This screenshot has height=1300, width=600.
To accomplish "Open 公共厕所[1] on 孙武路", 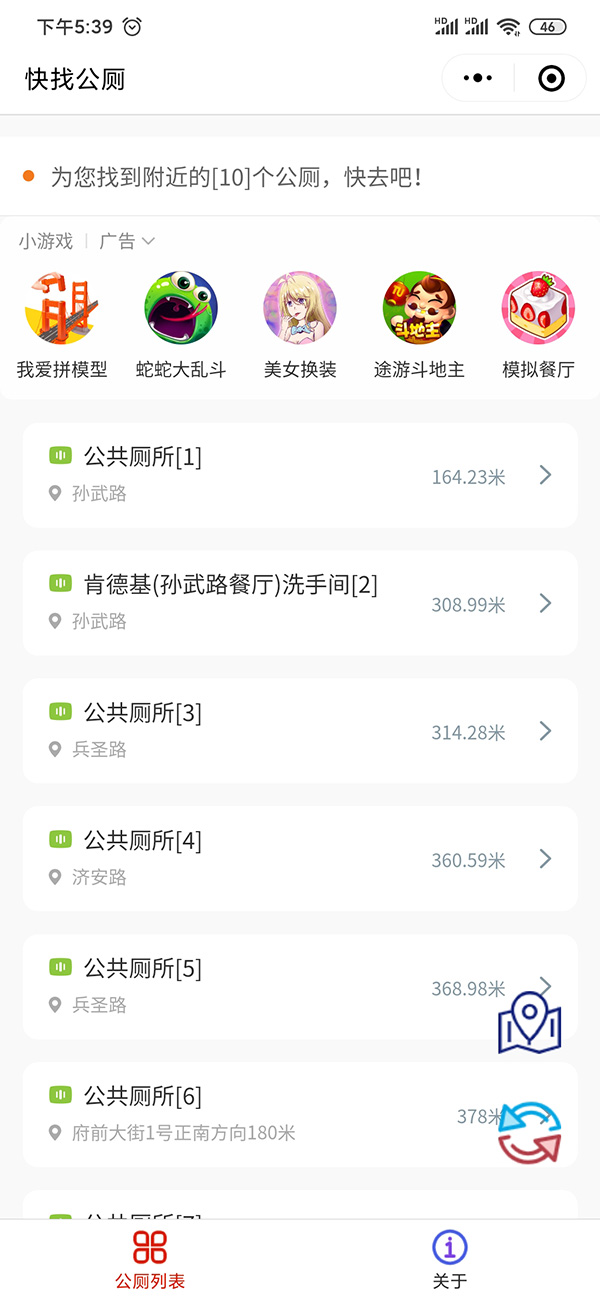I will [x=300, y=475].
